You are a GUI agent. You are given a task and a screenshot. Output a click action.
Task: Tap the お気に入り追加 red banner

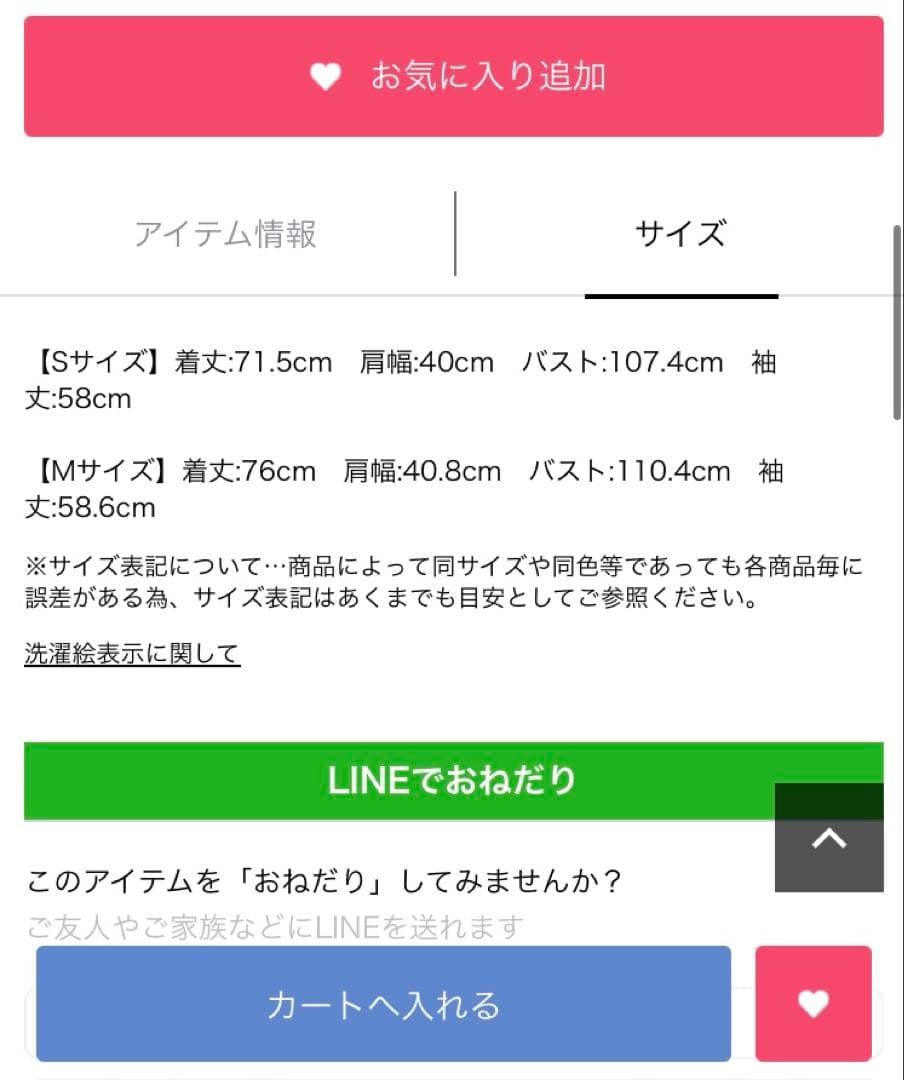(452, 75)
